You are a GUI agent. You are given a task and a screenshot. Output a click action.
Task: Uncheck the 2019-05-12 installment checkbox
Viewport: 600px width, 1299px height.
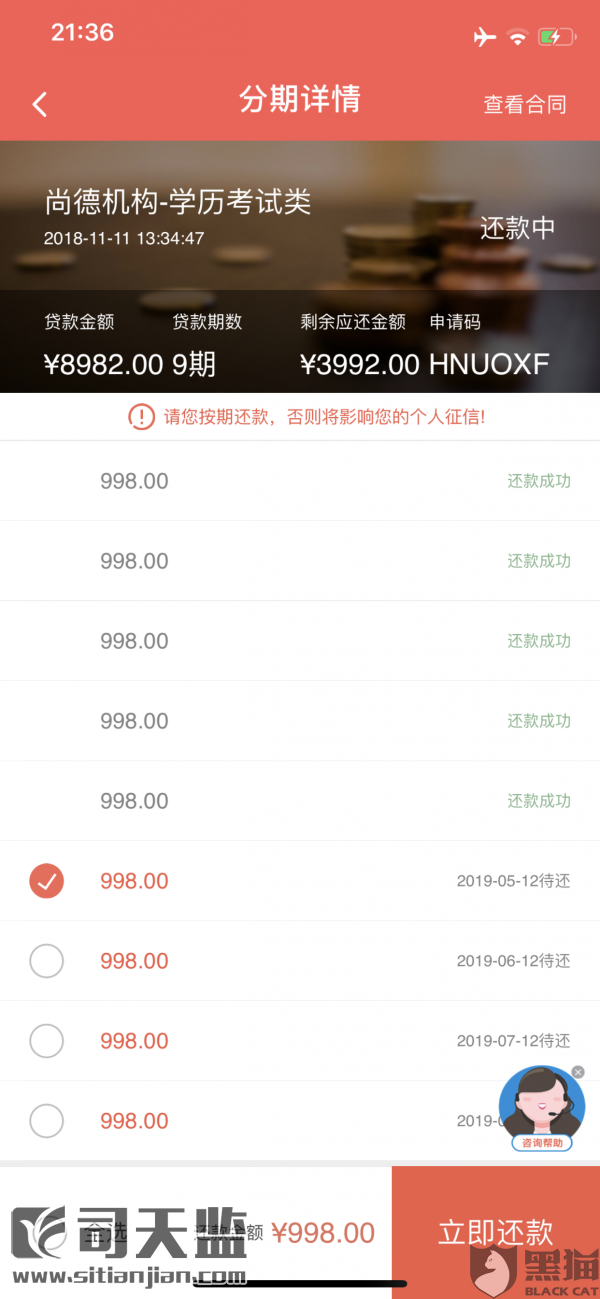46,881
